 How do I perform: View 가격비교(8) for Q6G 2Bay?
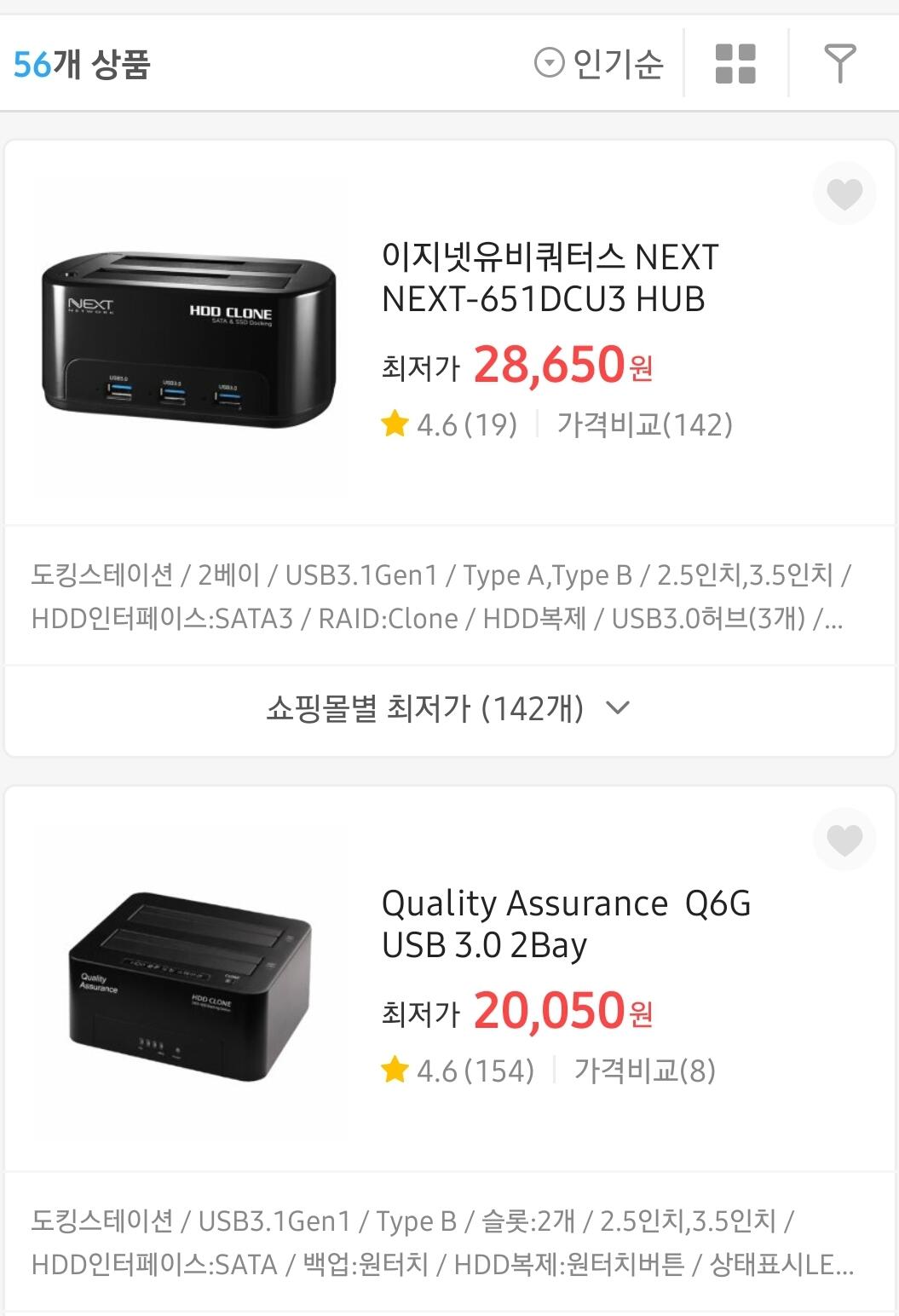[644, 1071]
